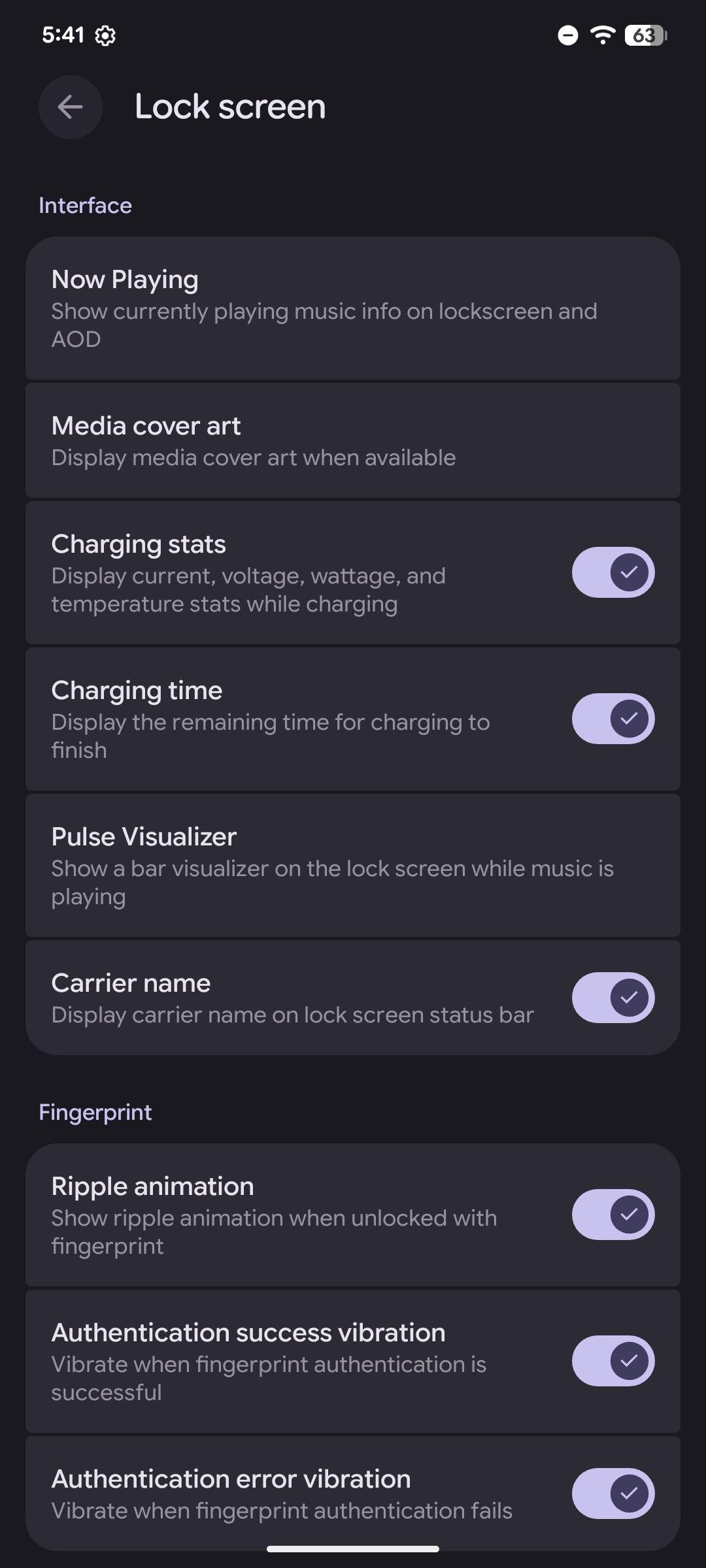
Task: Disable the Charging time toggle
Action: click(x=613, y=719)
